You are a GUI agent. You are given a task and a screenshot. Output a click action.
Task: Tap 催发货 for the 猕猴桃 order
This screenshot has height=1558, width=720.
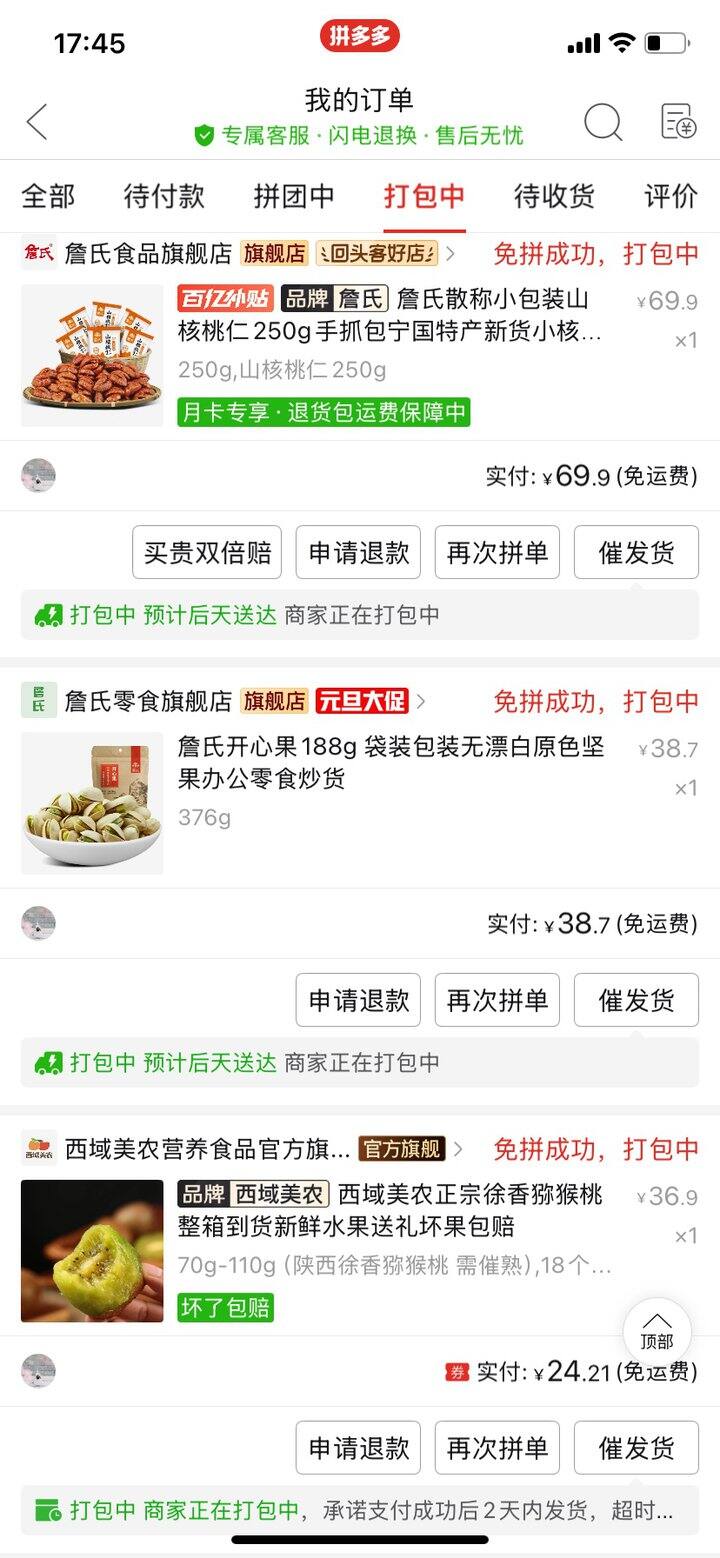tap(636, 1448)
